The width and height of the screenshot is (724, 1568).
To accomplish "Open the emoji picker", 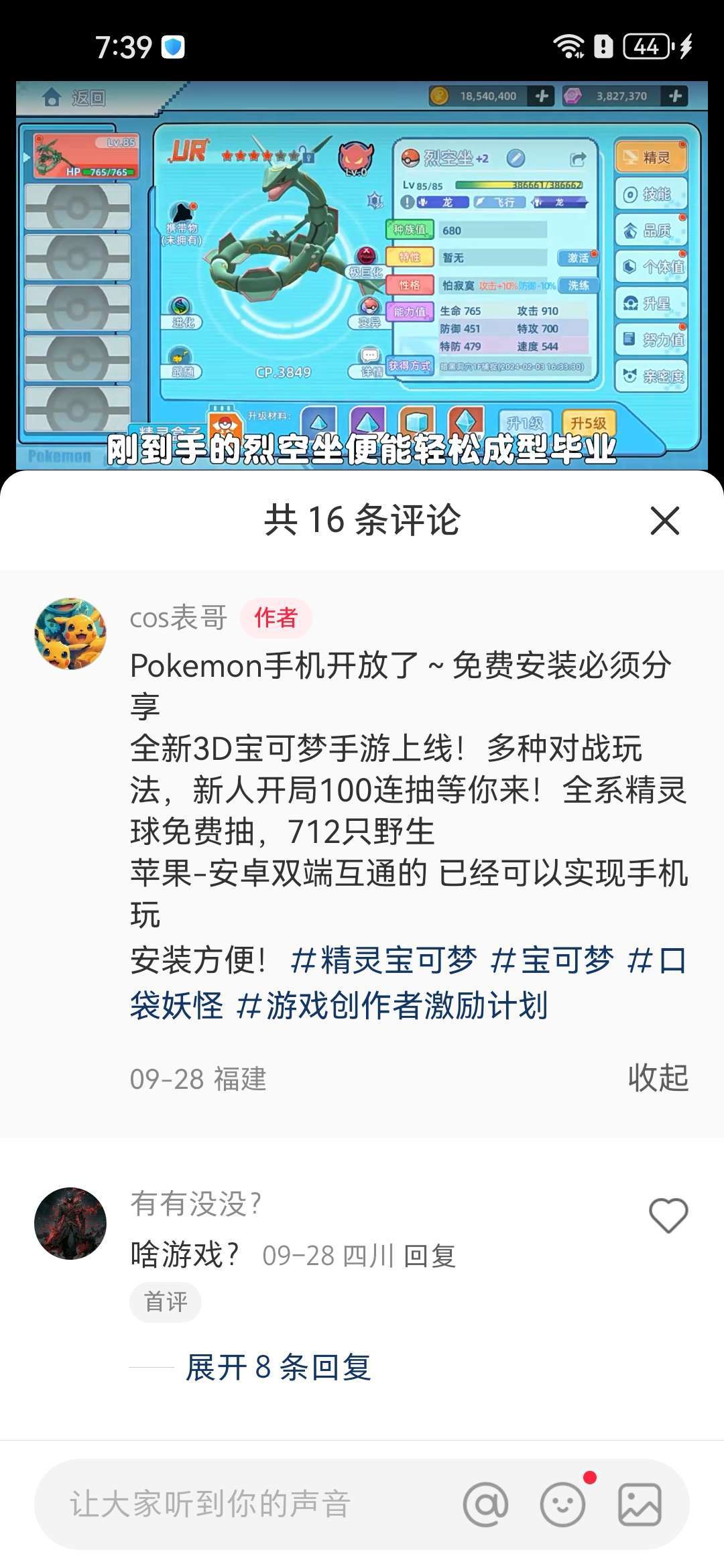I will pyautogui.click(x=563, y=1504).
